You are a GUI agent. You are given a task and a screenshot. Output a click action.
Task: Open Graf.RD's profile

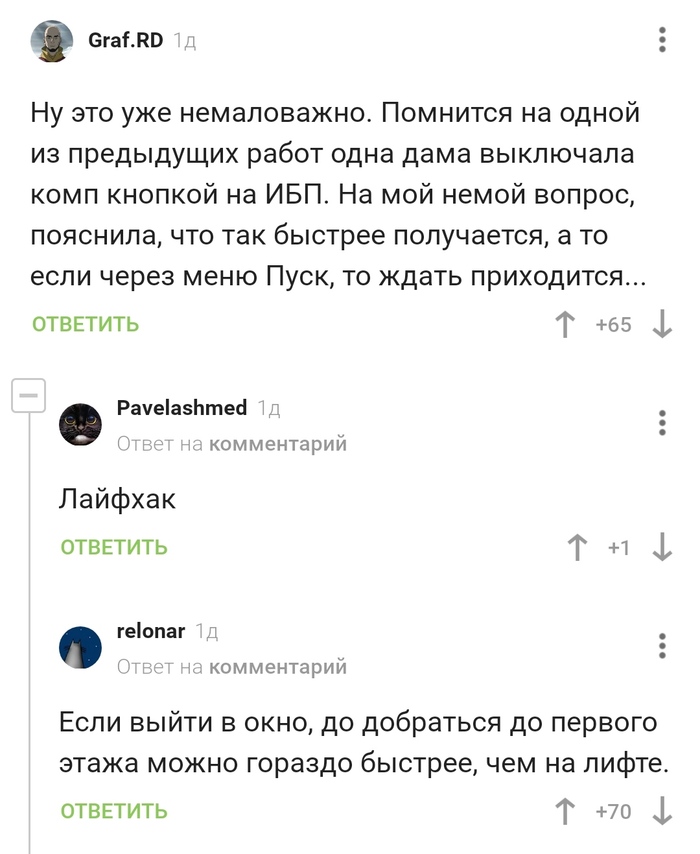point(125,40)
